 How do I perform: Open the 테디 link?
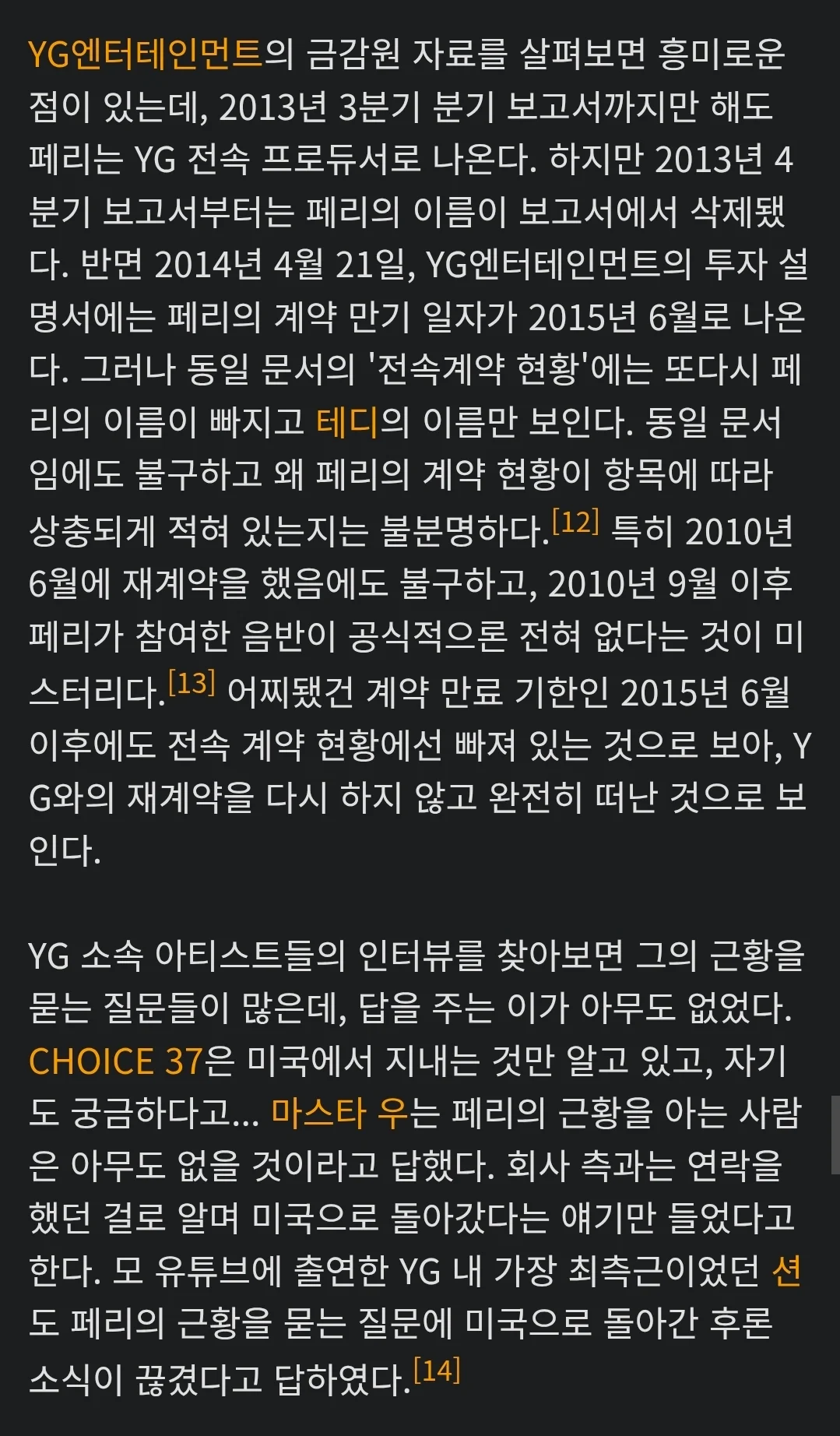pyautogui.click(x=347, y=423)
